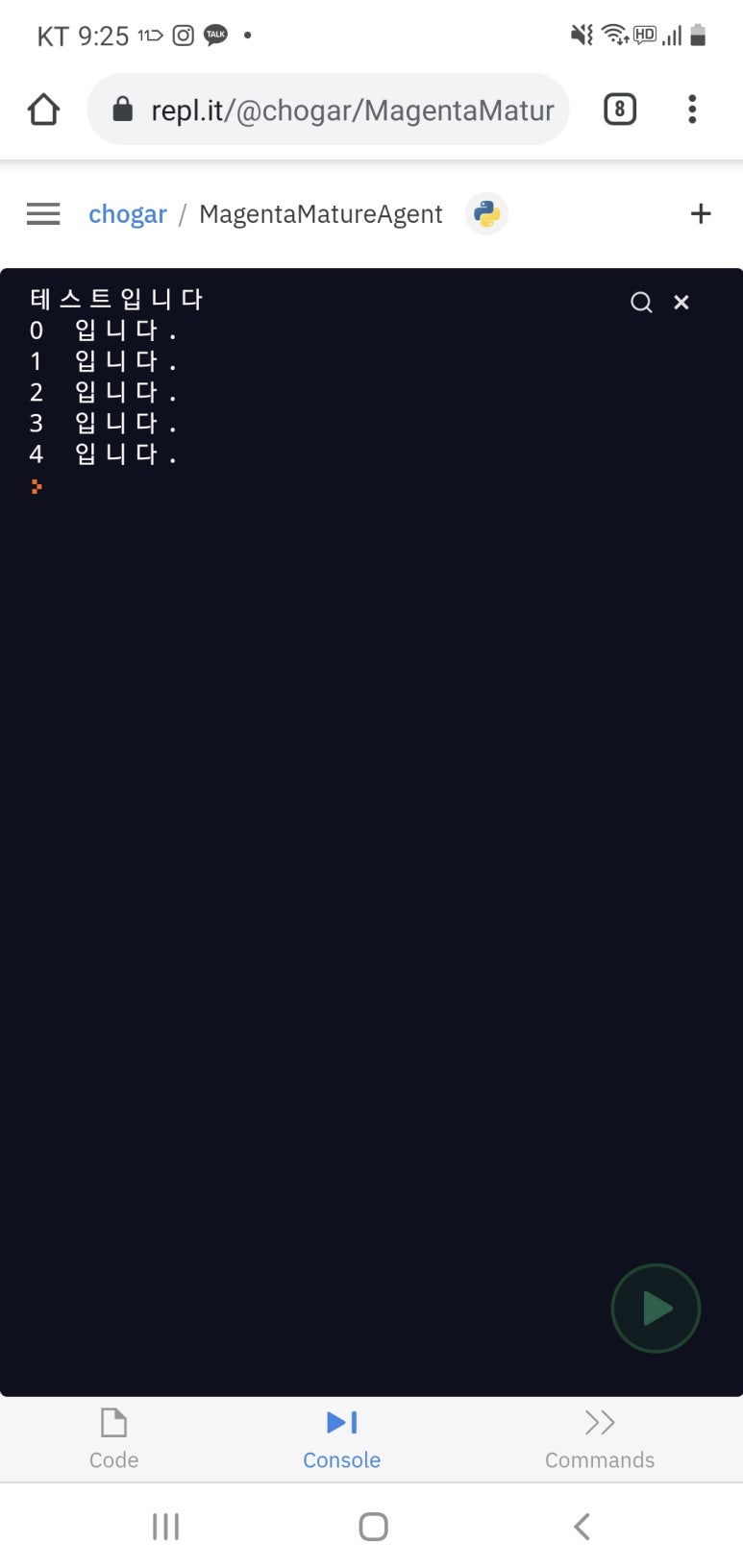Clear the console with the X
Image resolution: width=743 pixels, height=1568 pixels.
[681, 303]
